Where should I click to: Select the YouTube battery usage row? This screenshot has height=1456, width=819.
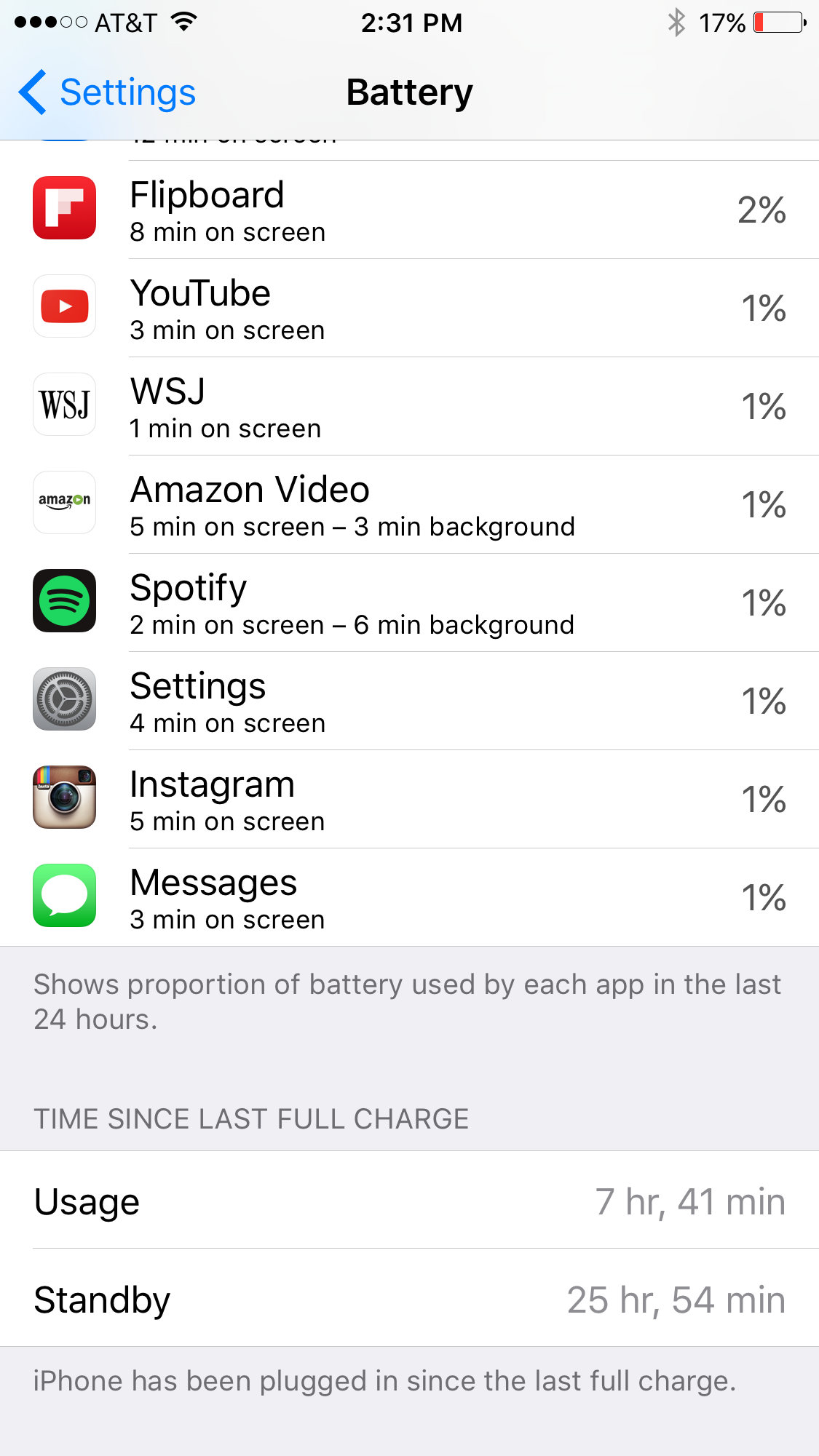tap(409, 308)
